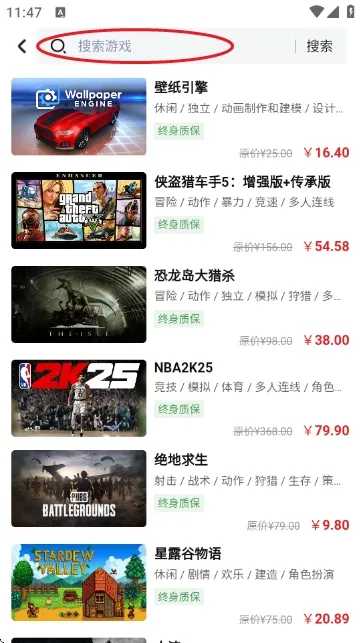
Task: Open the 恐龙岛大猎杀 game listing
Action: click(180, 304)
